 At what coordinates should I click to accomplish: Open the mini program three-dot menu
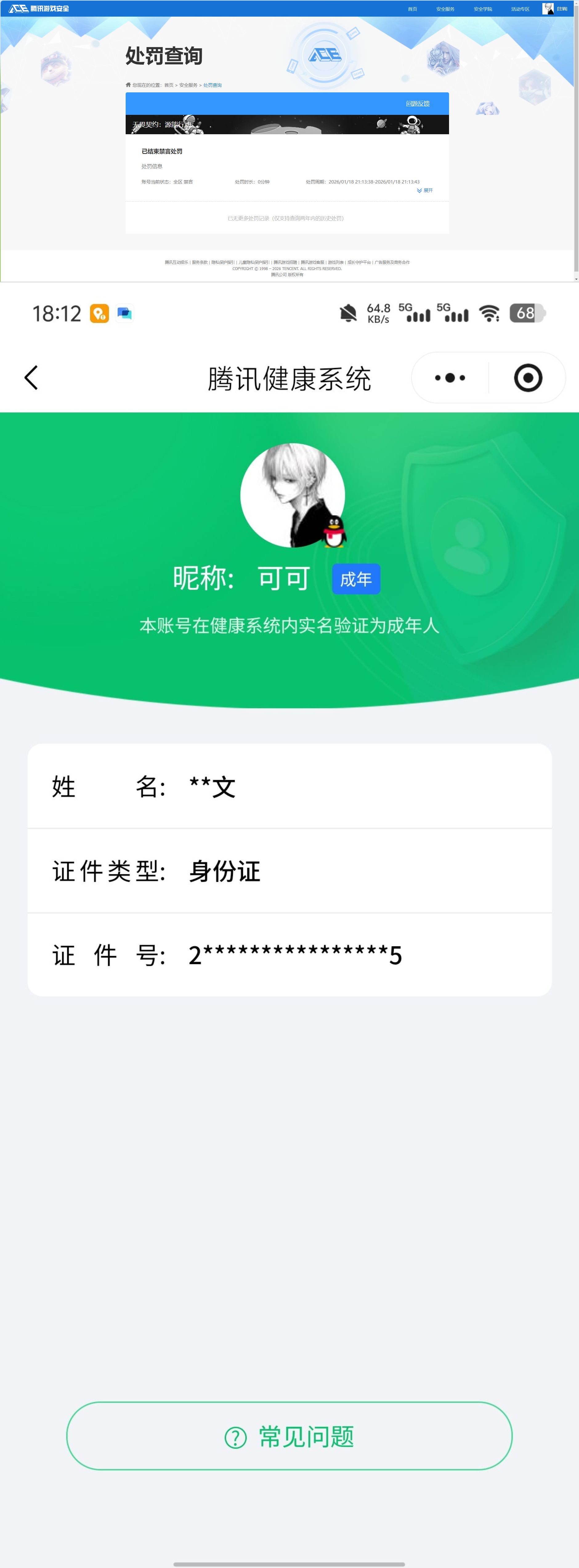[450, 377]
